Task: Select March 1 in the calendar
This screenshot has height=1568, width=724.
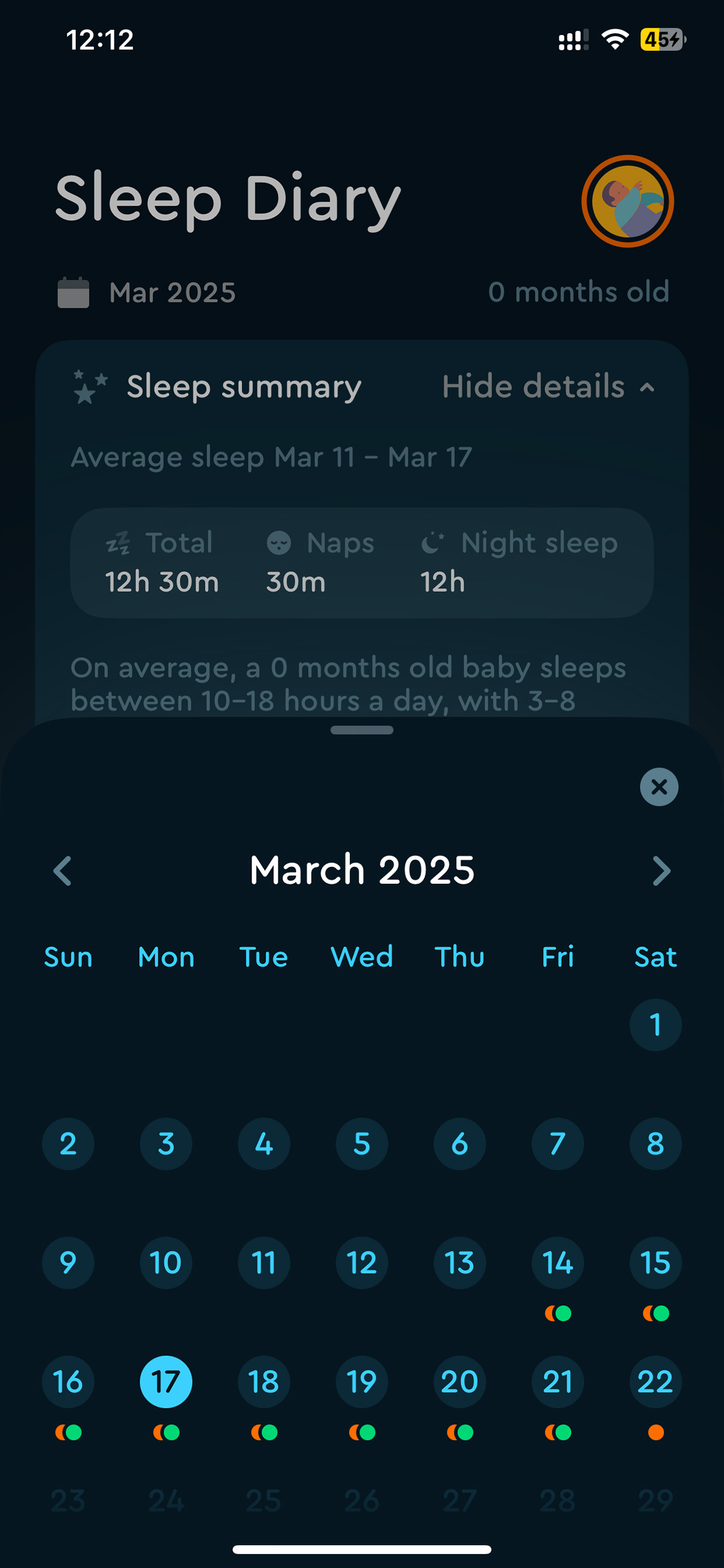Action: (655, 1025)
